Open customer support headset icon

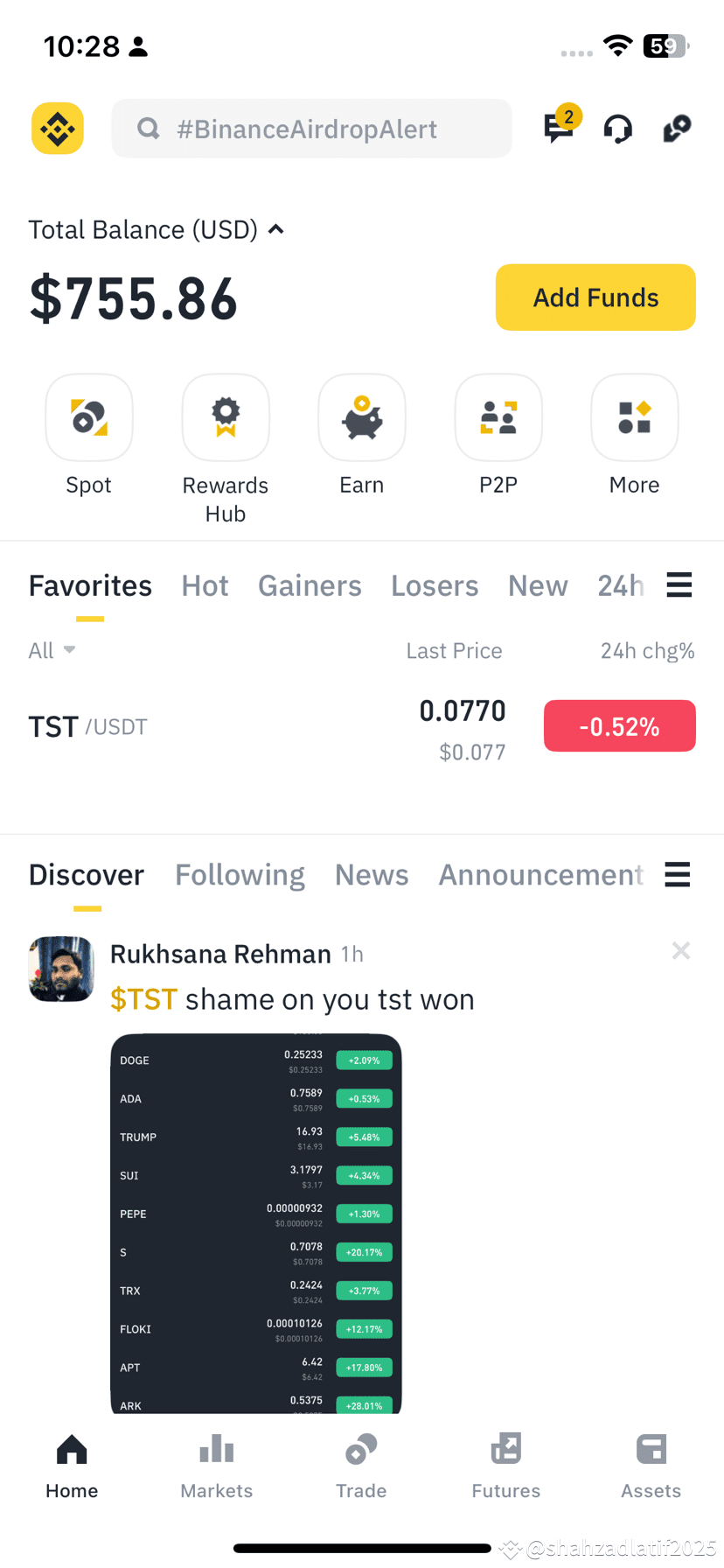[618, 128]
